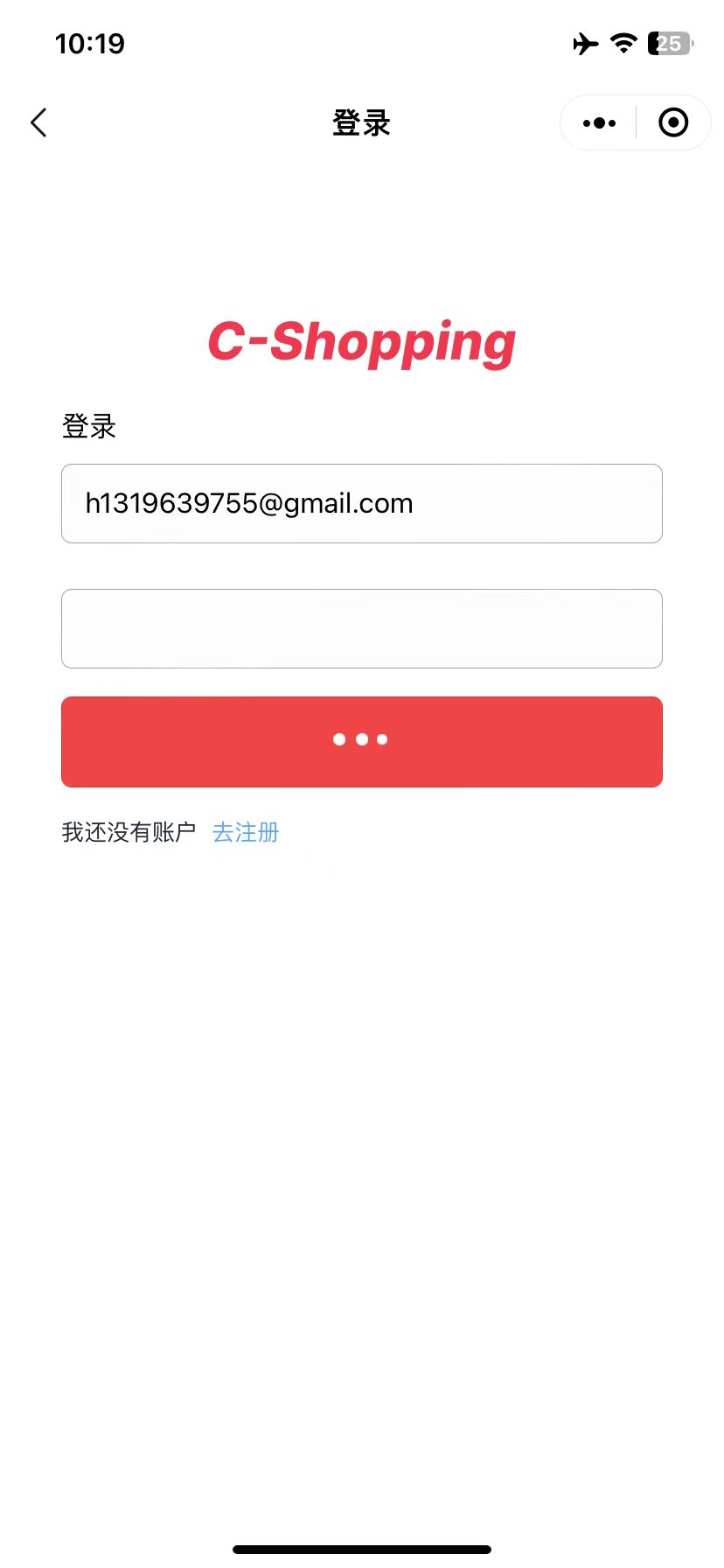Screen dimensions: 724x1568
Task: Open the 去注册 registration link
Action: pyautogui.click(x=246, y=832)
